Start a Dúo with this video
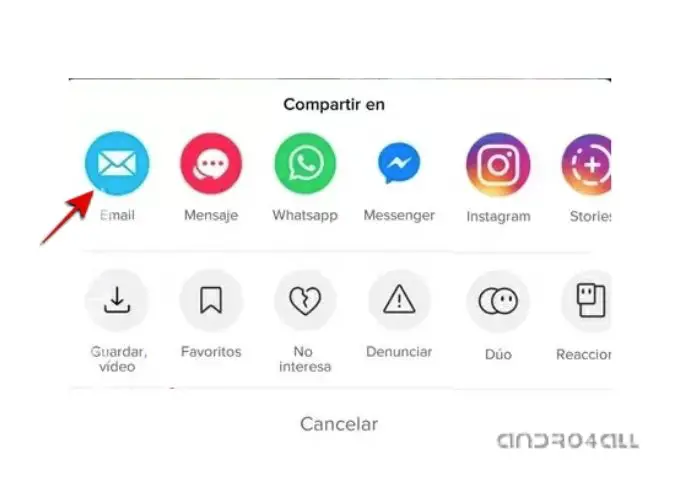700x500 pixels. (x=497, y=300)
